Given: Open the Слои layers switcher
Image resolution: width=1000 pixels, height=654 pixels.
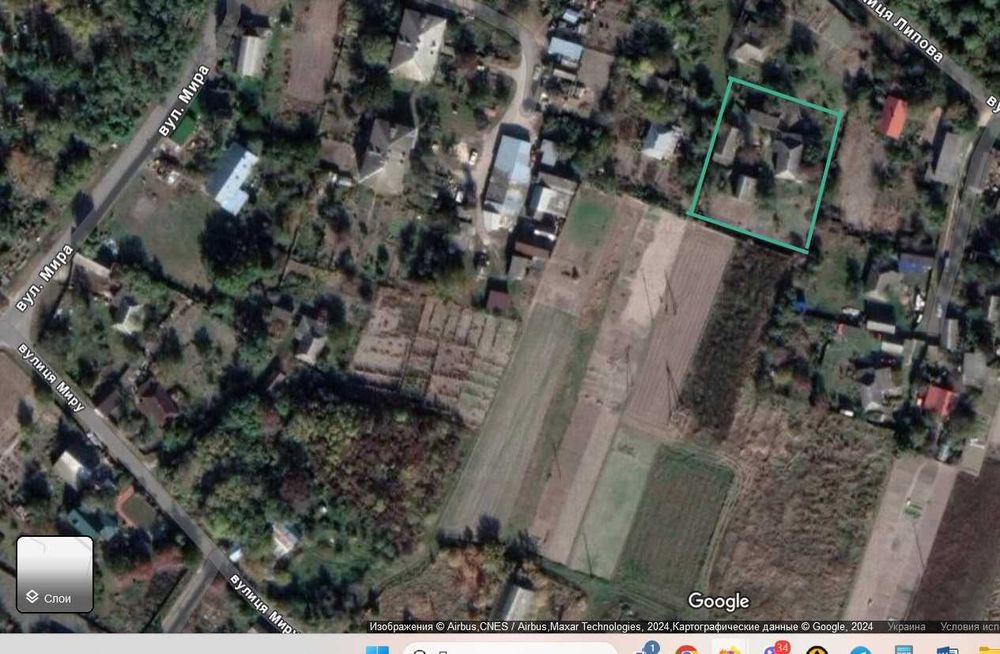Looking at the screenshot, I should point(55,574).
